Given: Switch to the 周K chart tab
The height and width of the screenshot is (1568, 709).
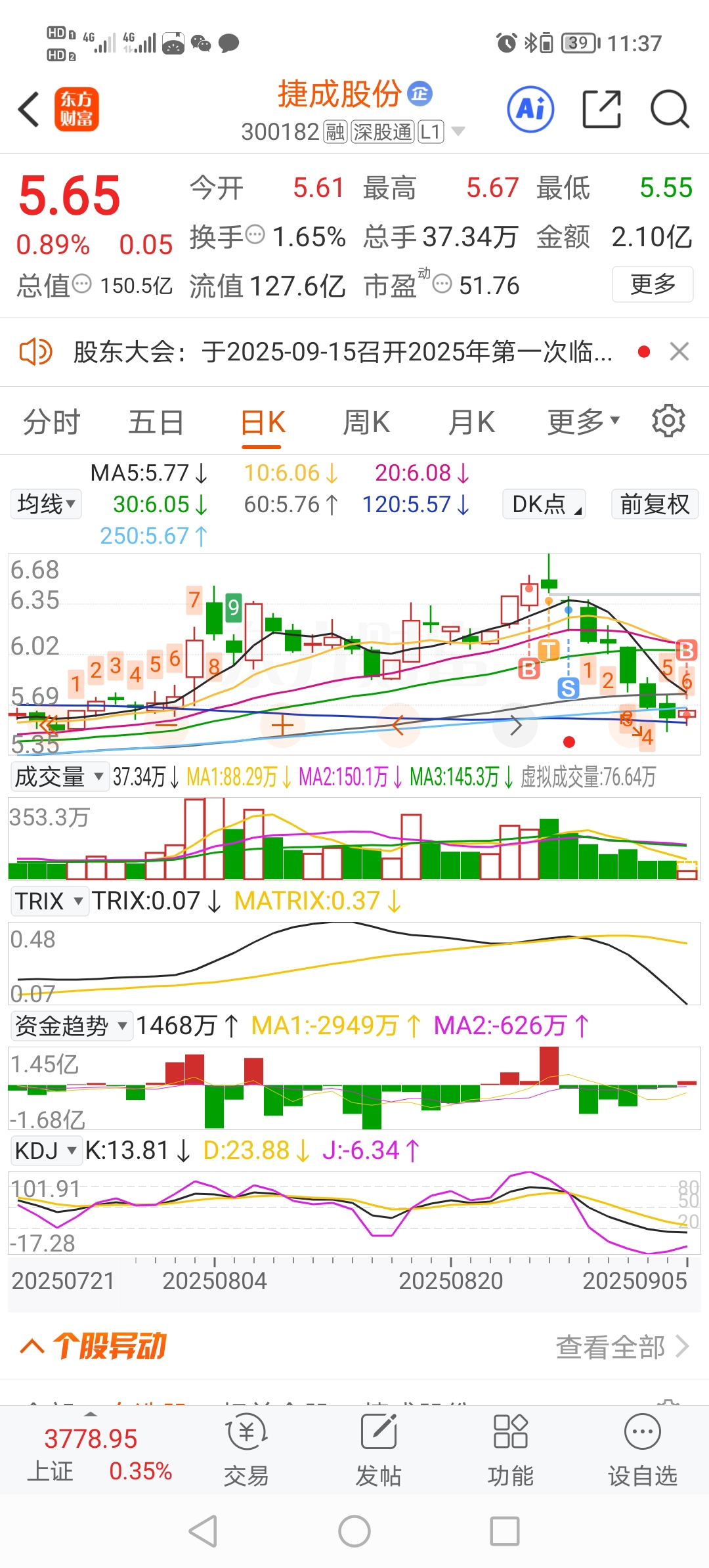Looking at the screenshot, I should tap(366, 422).
